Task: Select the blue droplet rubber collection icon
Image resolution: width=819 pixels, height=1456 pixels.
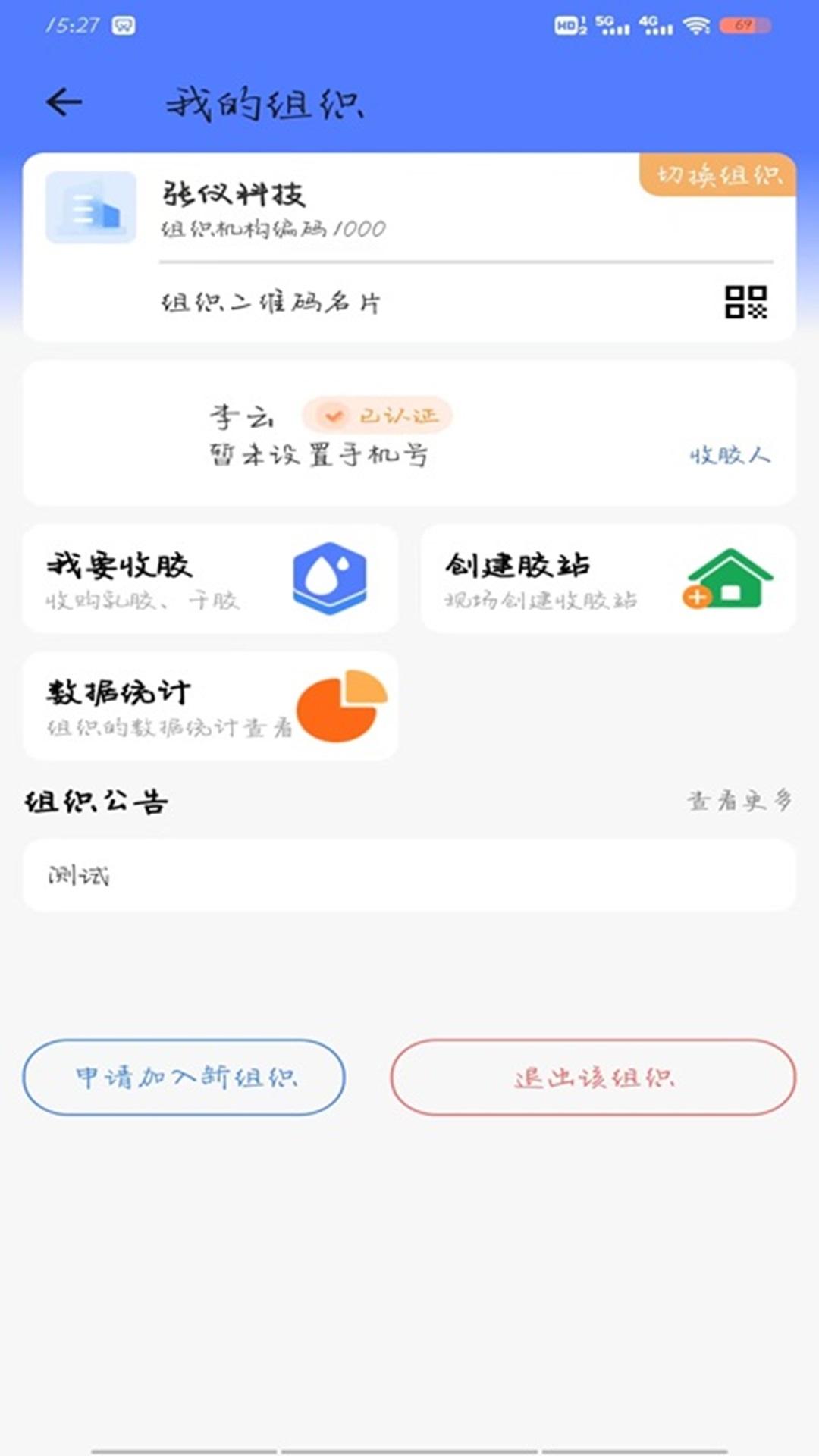Action: pyautogui.click(x=329, y=578)
